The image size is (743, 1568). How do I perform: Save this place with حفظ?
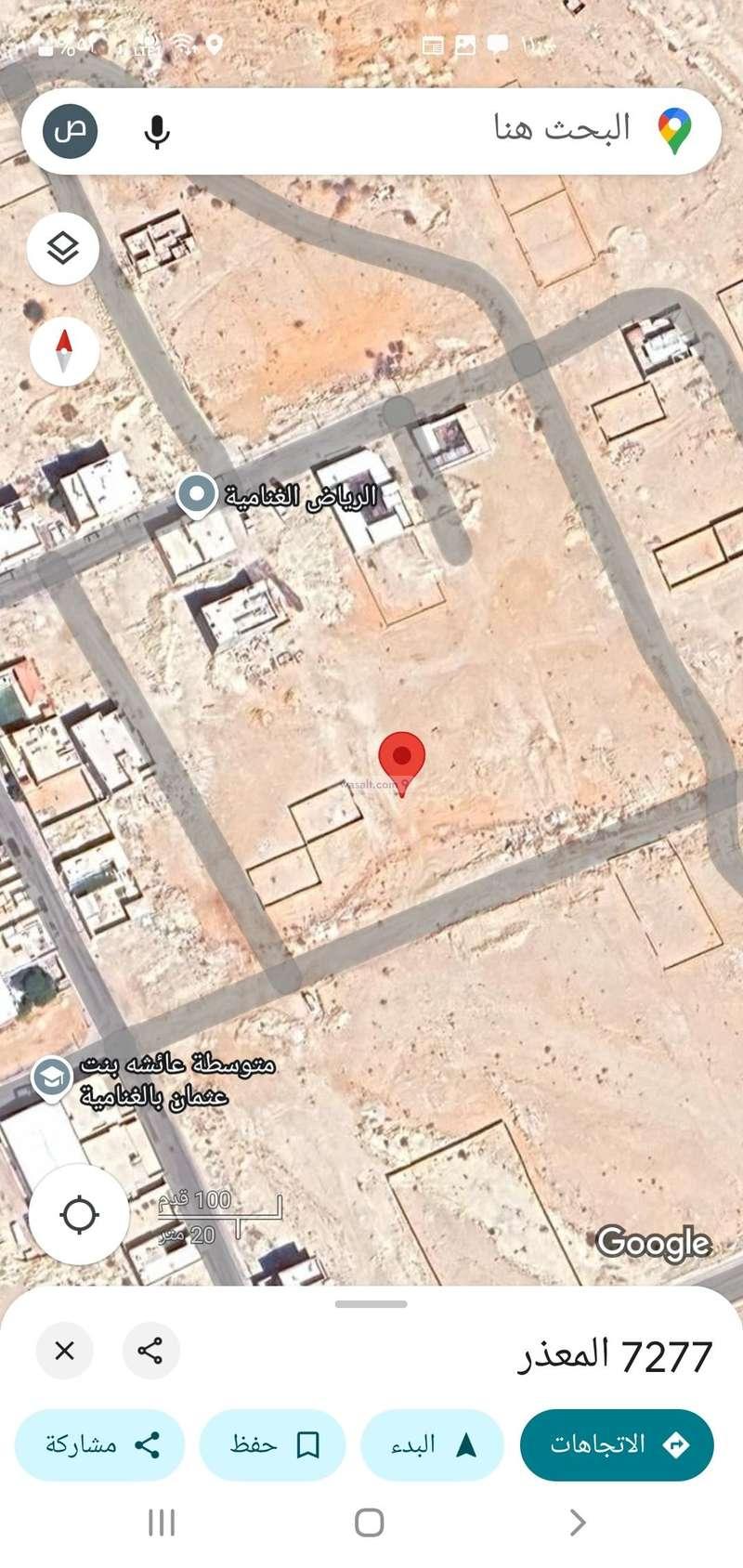(272, 1444)
